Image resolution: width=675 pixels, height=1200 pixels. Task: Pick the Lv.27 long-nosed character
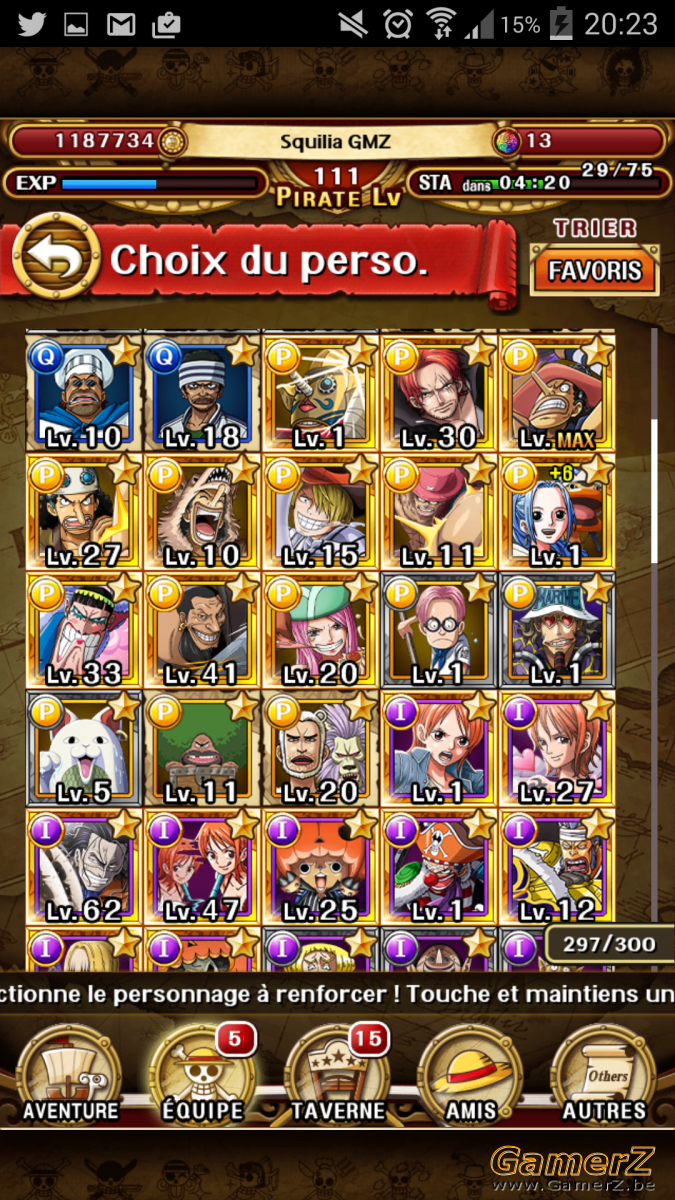84,512
